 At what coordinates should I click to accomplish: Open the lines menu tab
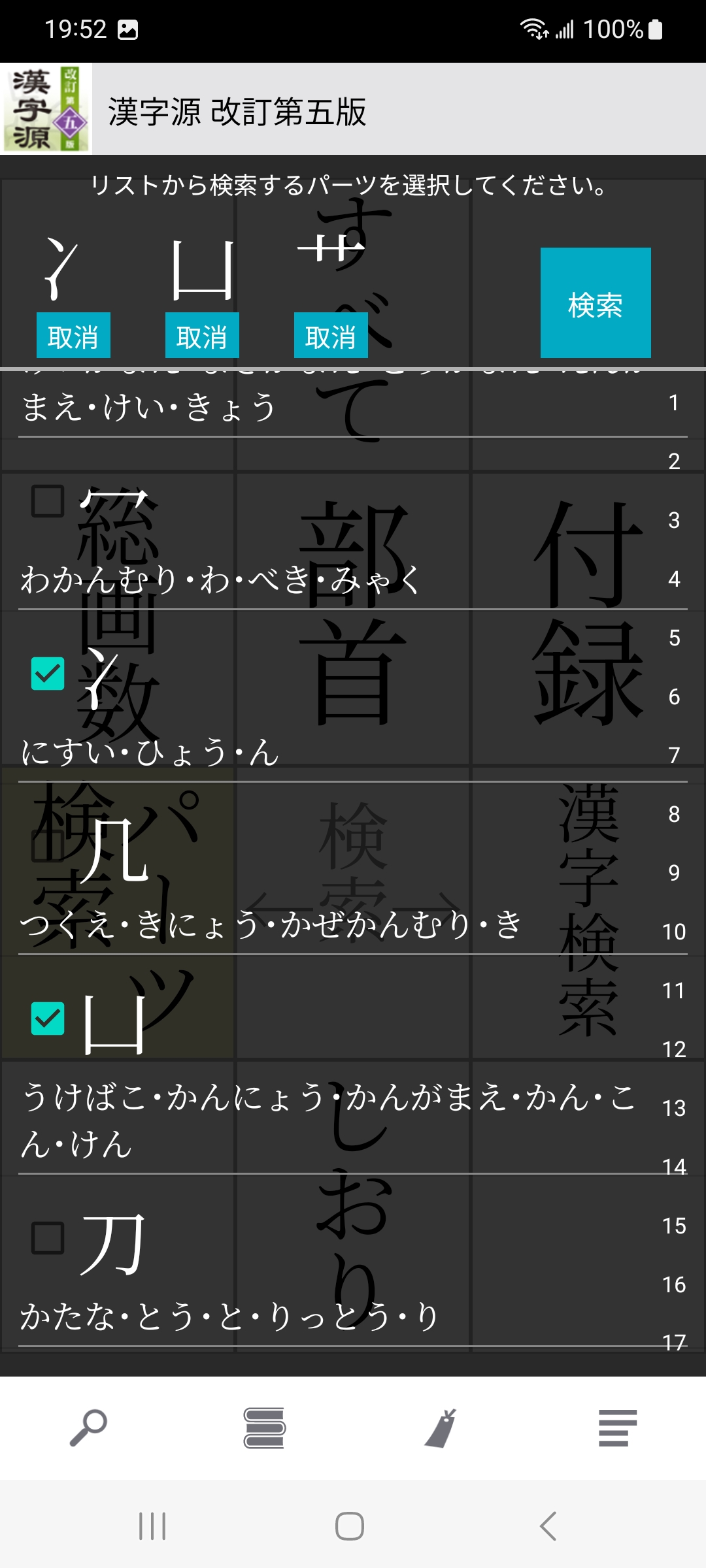617,1428
